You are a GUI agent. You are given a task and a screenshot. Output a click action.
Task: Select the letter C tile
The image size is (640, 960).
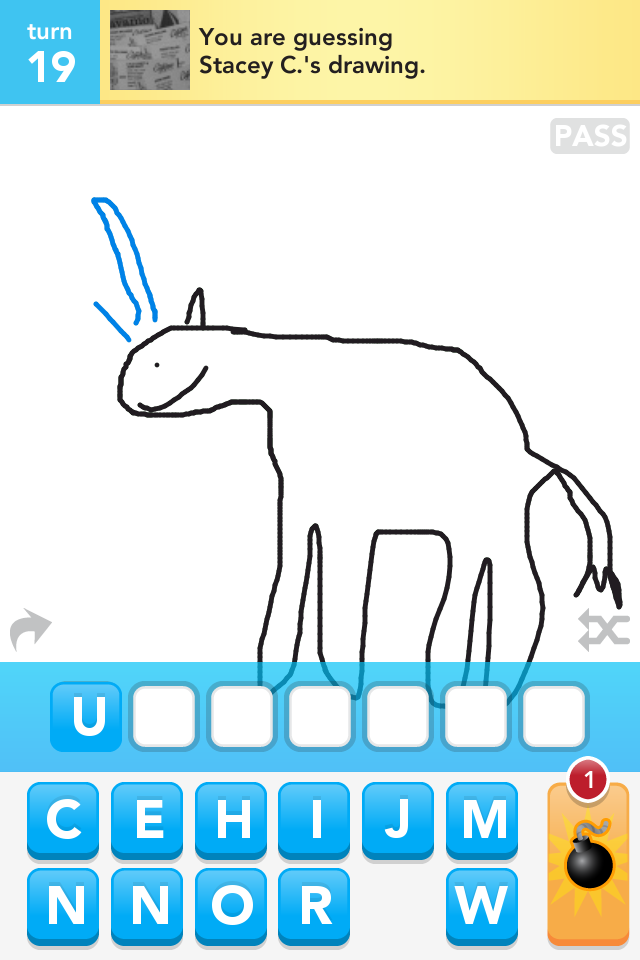tap(63, 820)
